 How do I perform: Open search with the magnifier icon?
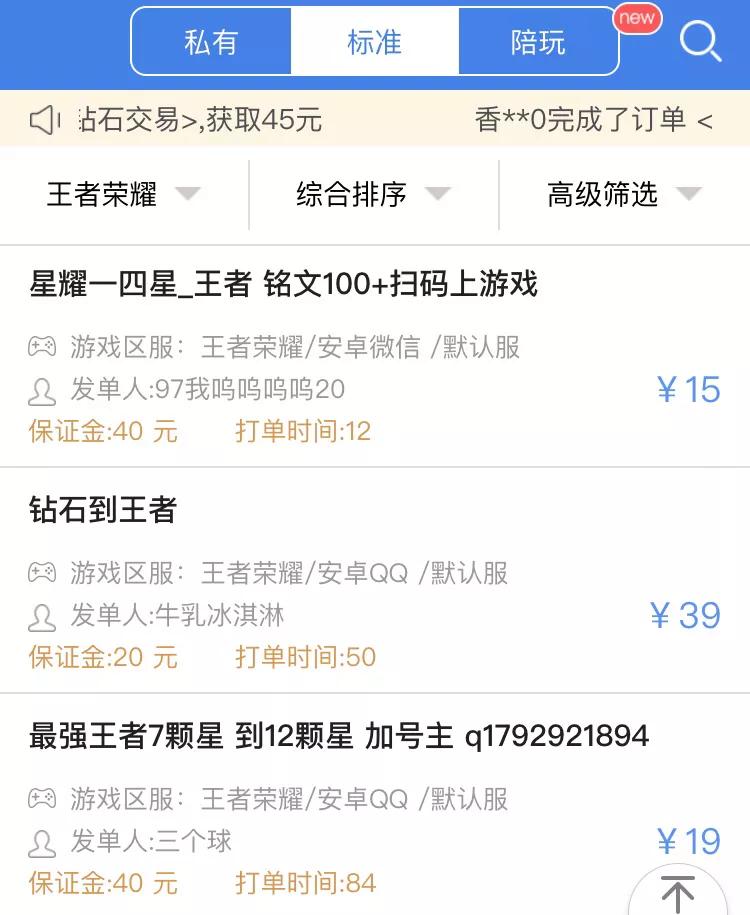coord(700,41)
